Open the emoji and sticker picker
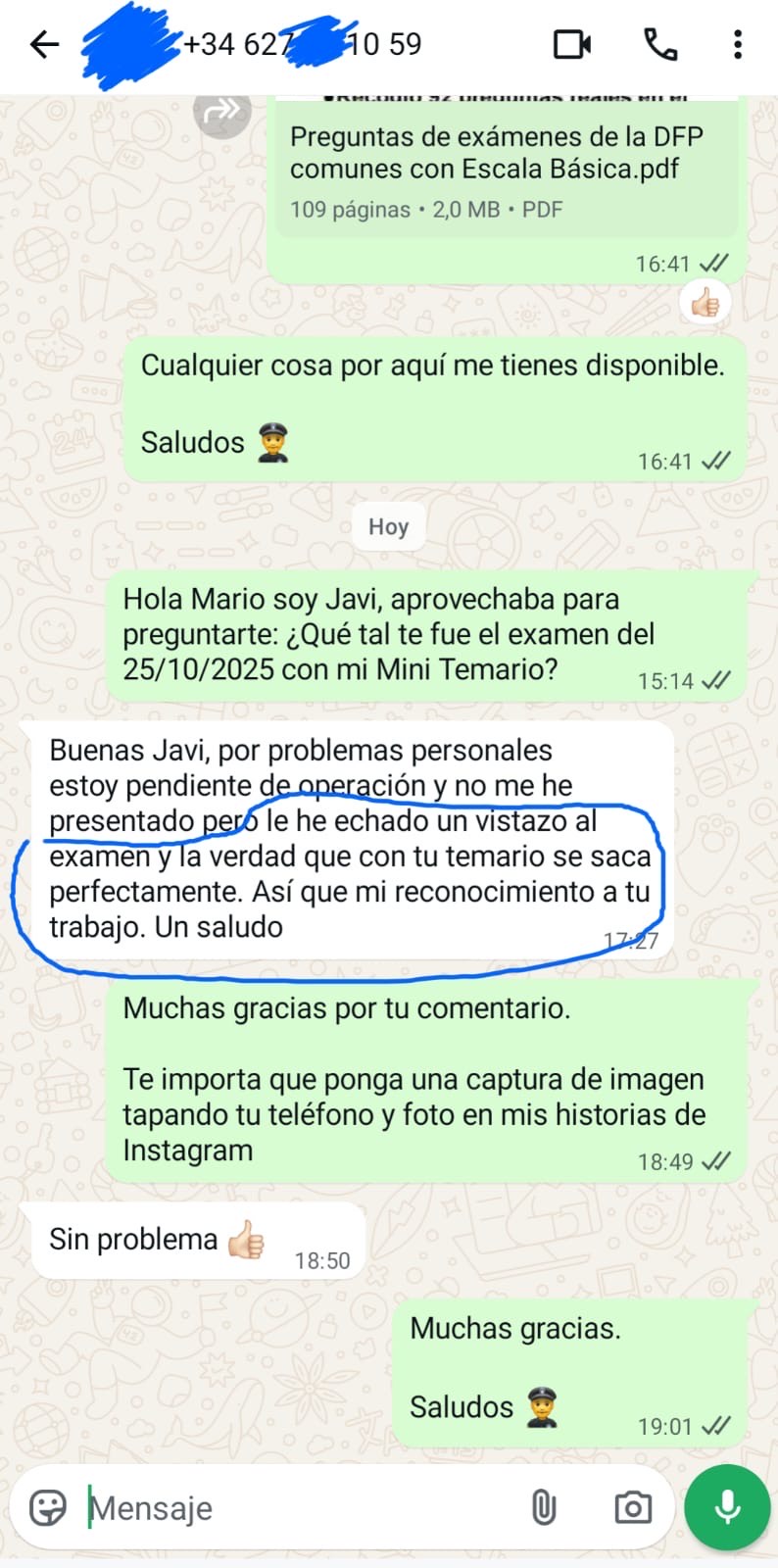 (48, 1507)
